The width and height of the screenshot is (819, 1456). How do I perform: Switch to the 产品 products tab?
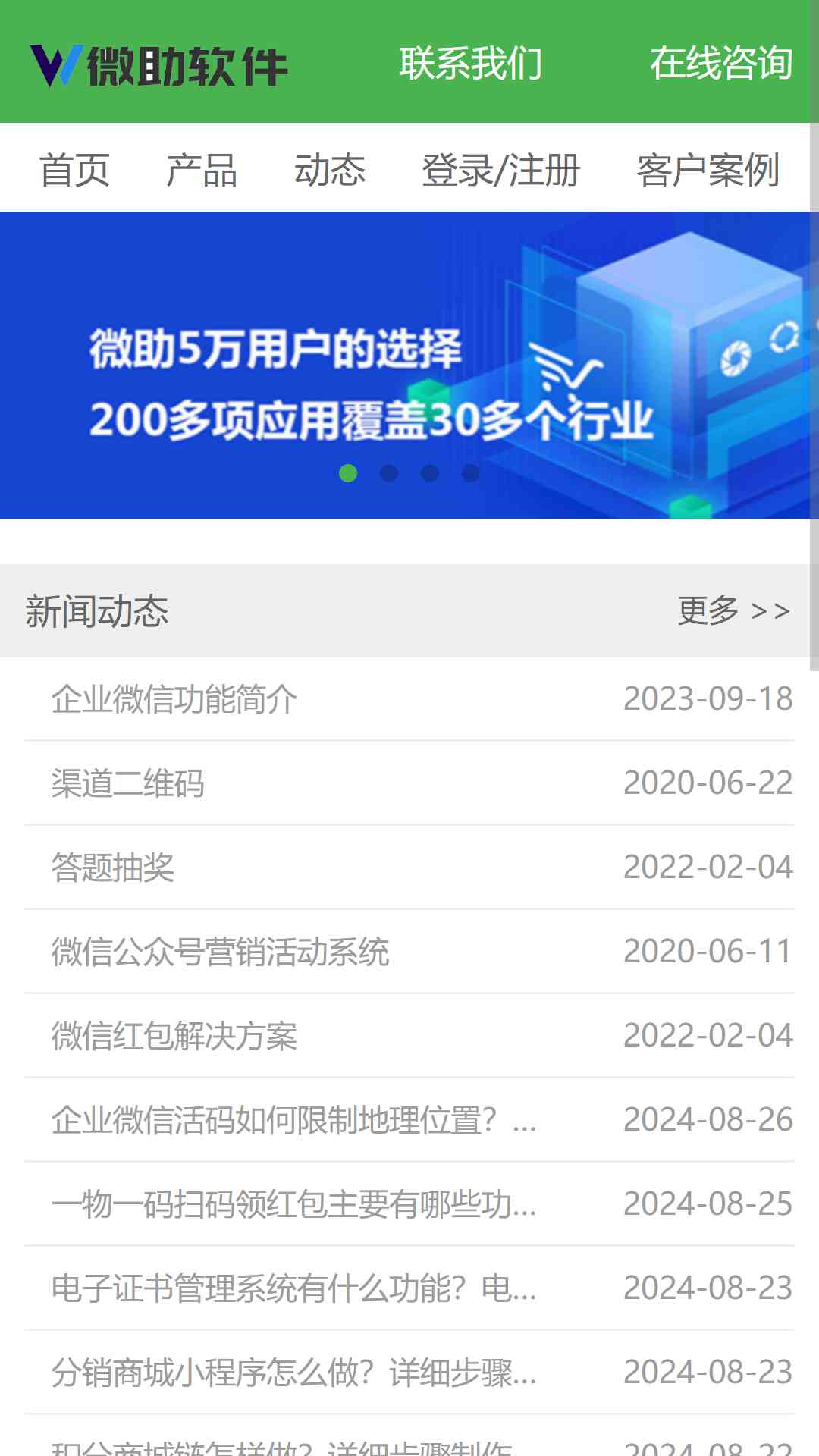tap(202, 169)
